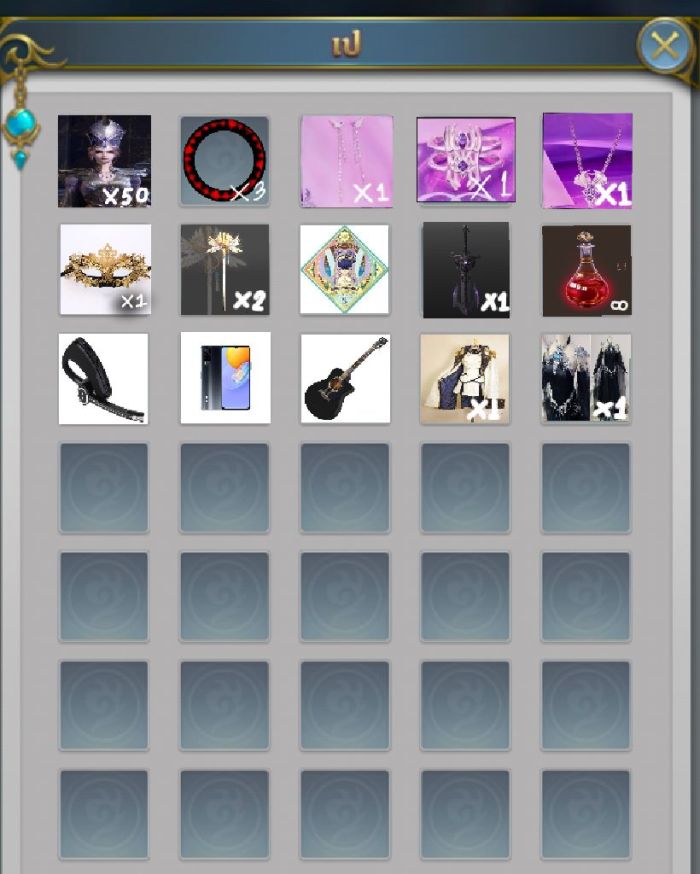This screenshot has width=700, height=874.
Task: Select the white and gold outfit item
Action: tap(465, 378)
